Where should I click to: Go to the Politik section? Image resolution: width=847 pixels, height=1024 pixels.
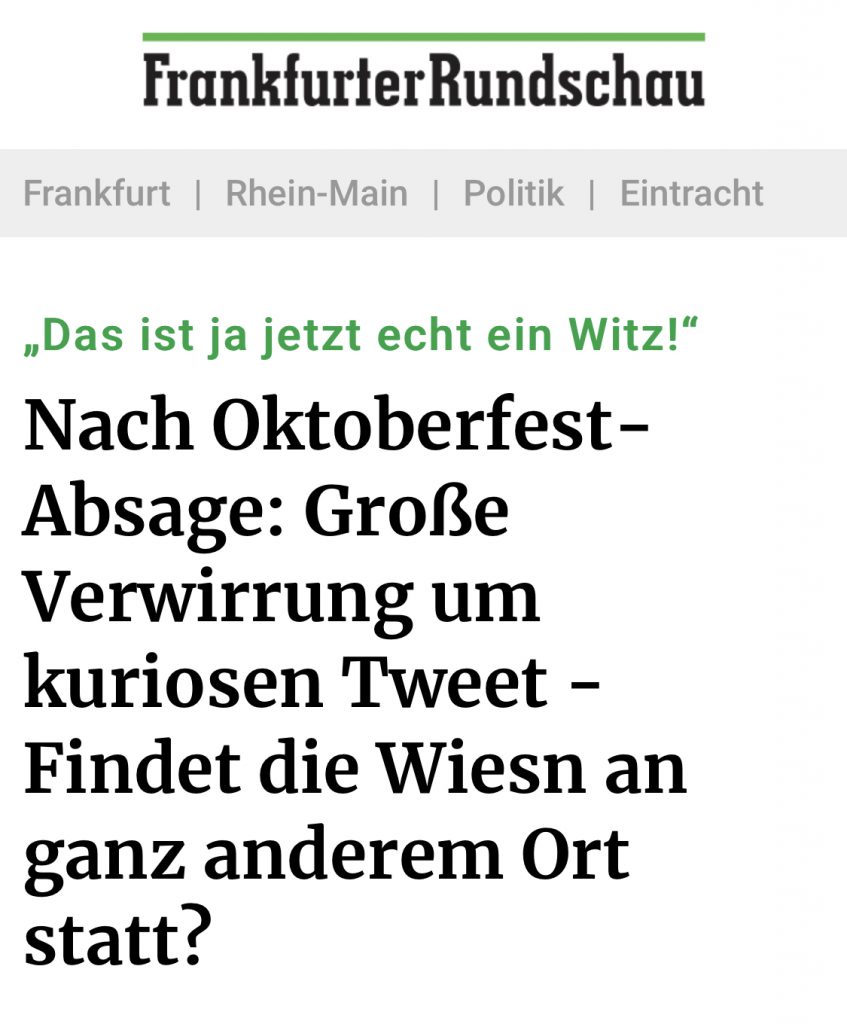point(513,193)
